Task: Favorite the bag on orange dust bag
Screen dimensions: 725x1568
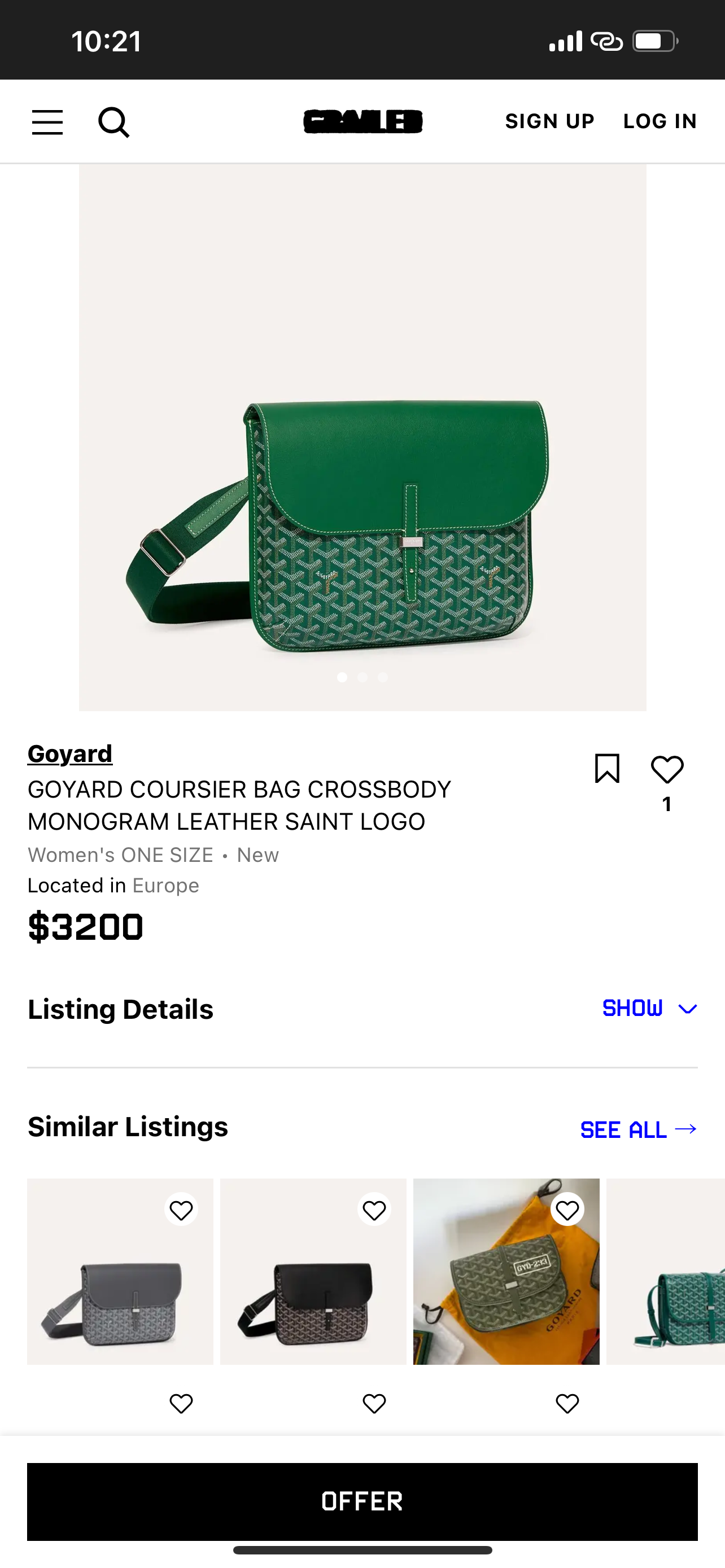Action: click(x=567, y=1210)
